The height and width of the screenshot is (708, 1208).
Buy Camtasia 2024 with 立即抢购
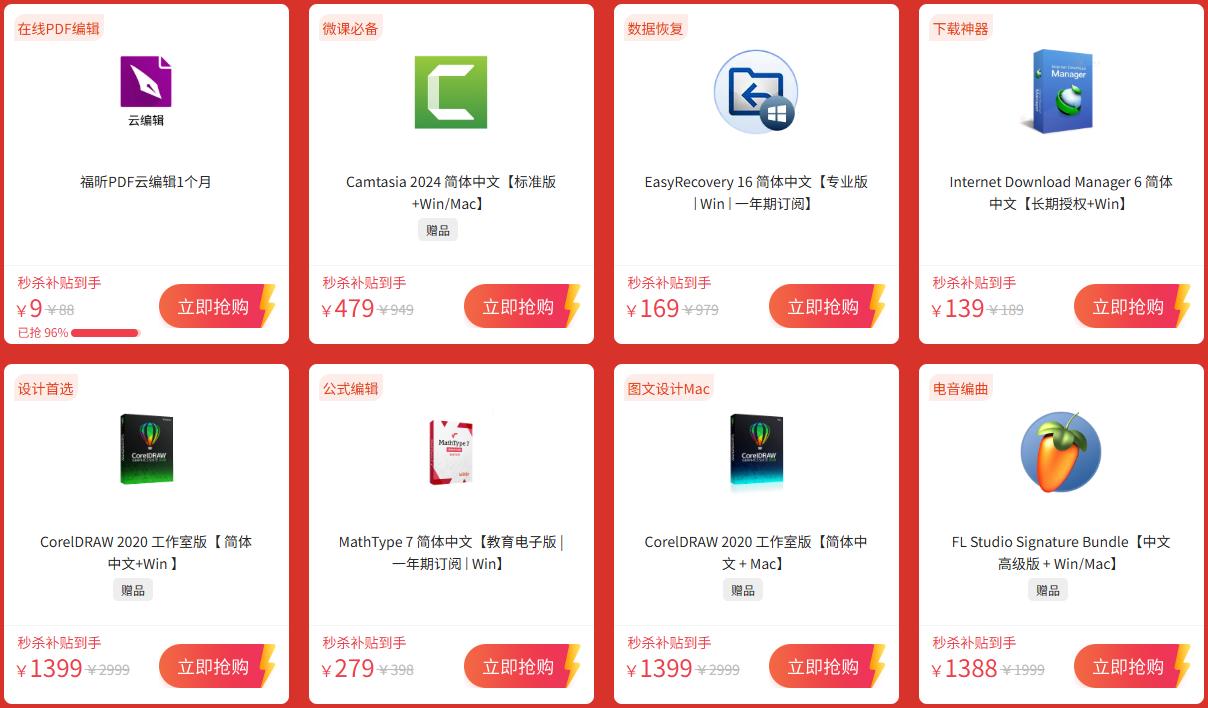(x=518, y=307)
